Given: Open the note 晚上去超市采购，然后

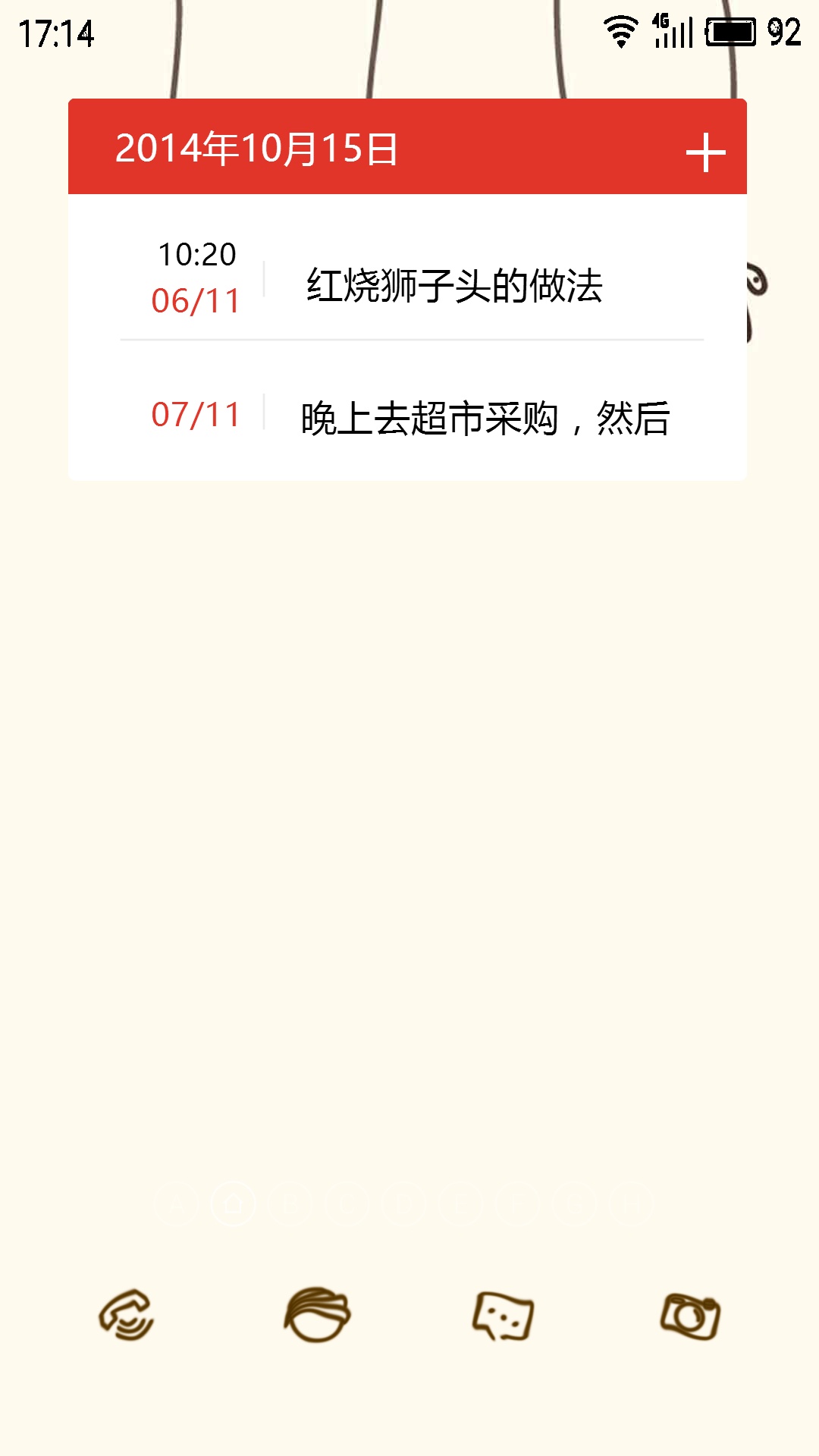Looking at the screenshot, I should click(x=484, y=418).
